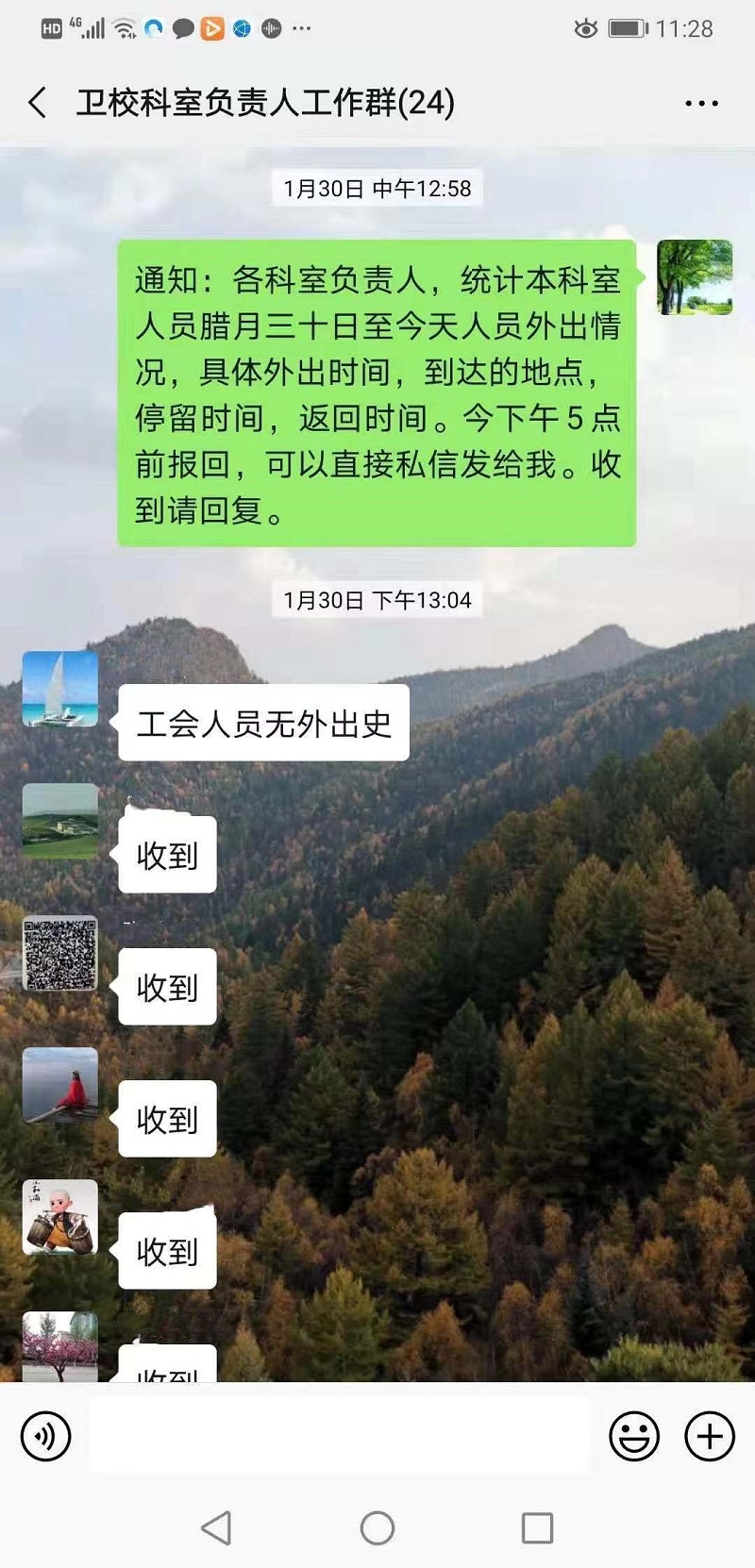Open the plus attachments menu
Screen dimensions: 755x1568
point(709,1436)
